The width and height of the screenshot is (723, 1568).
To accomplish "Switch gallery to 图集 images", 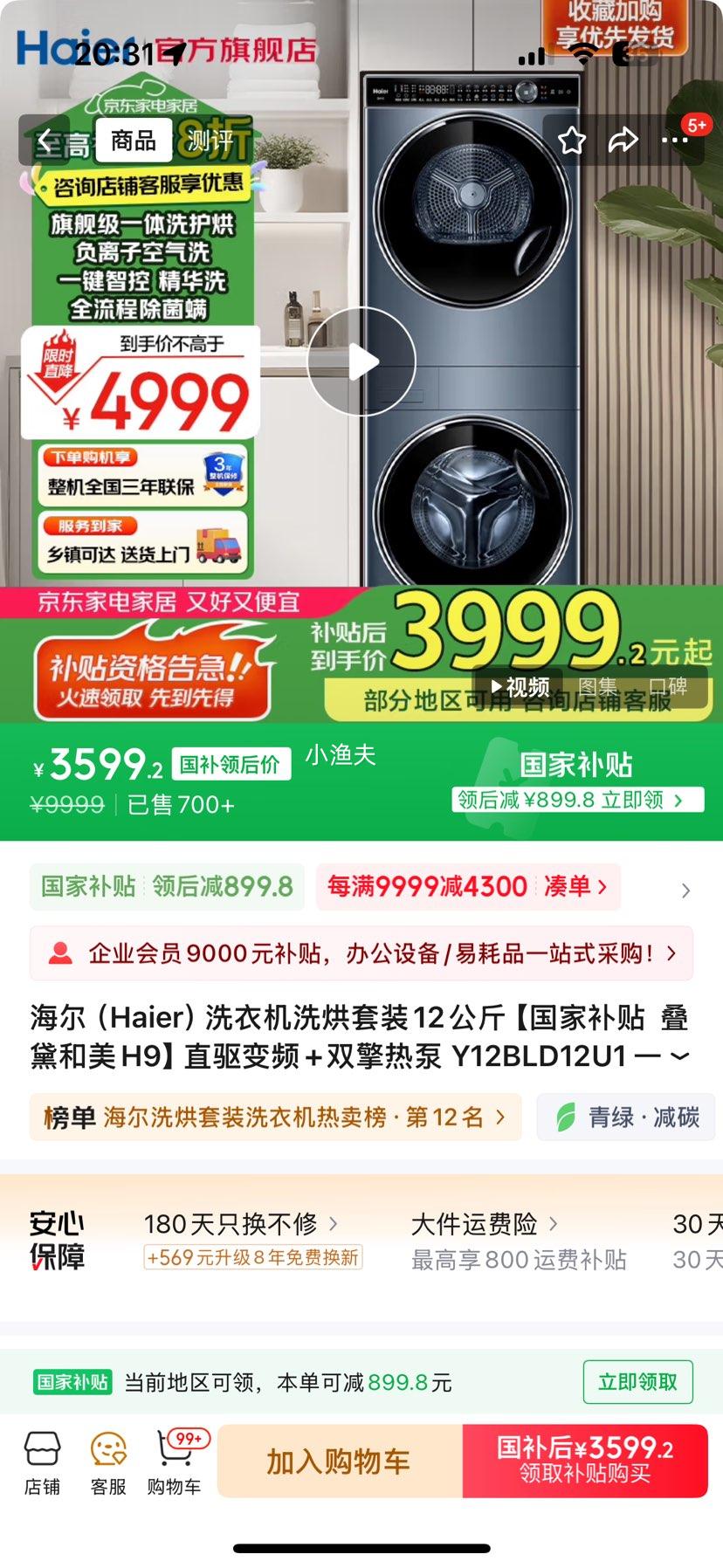I will [x=597, y=687].
